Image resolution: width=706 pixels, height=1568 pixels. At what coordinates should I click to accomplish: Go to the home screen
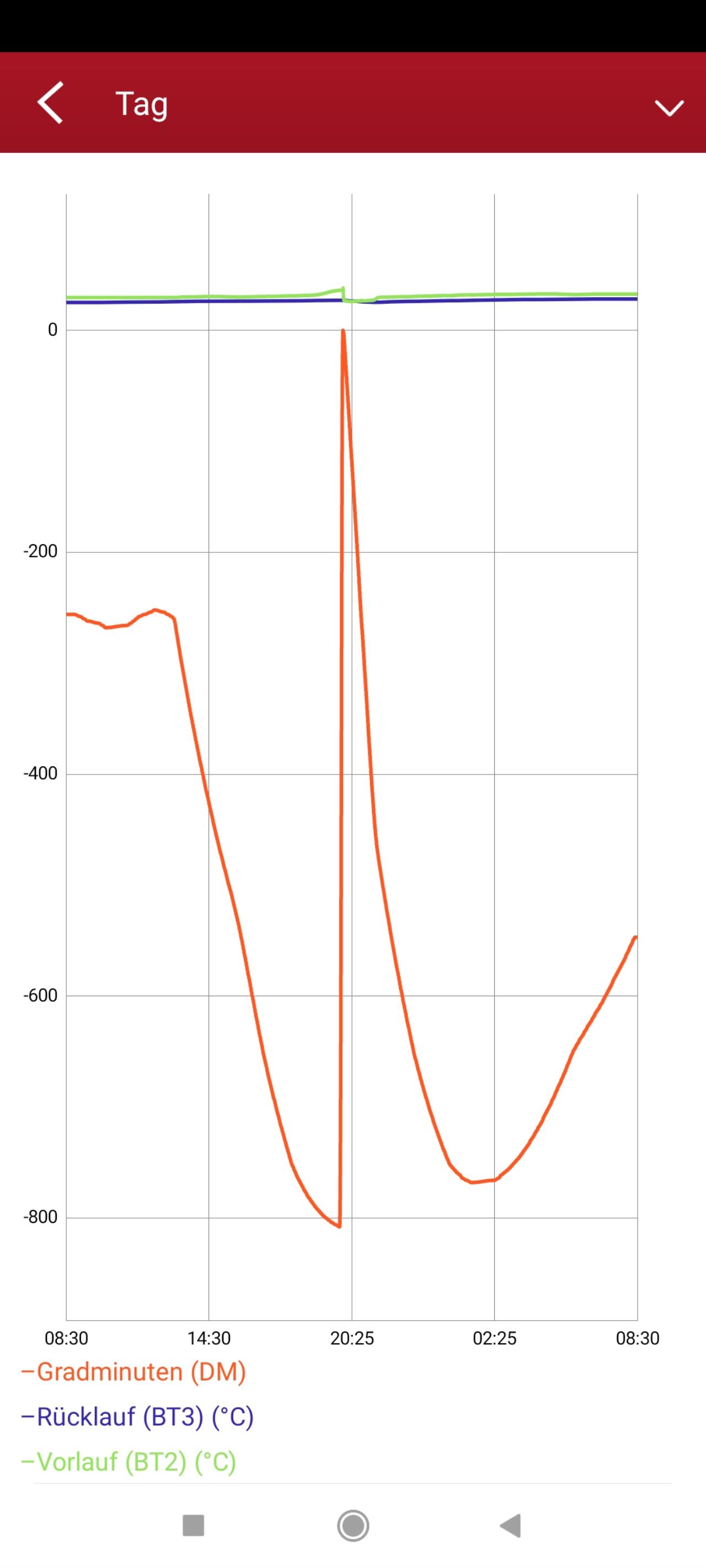(352, 1526)
